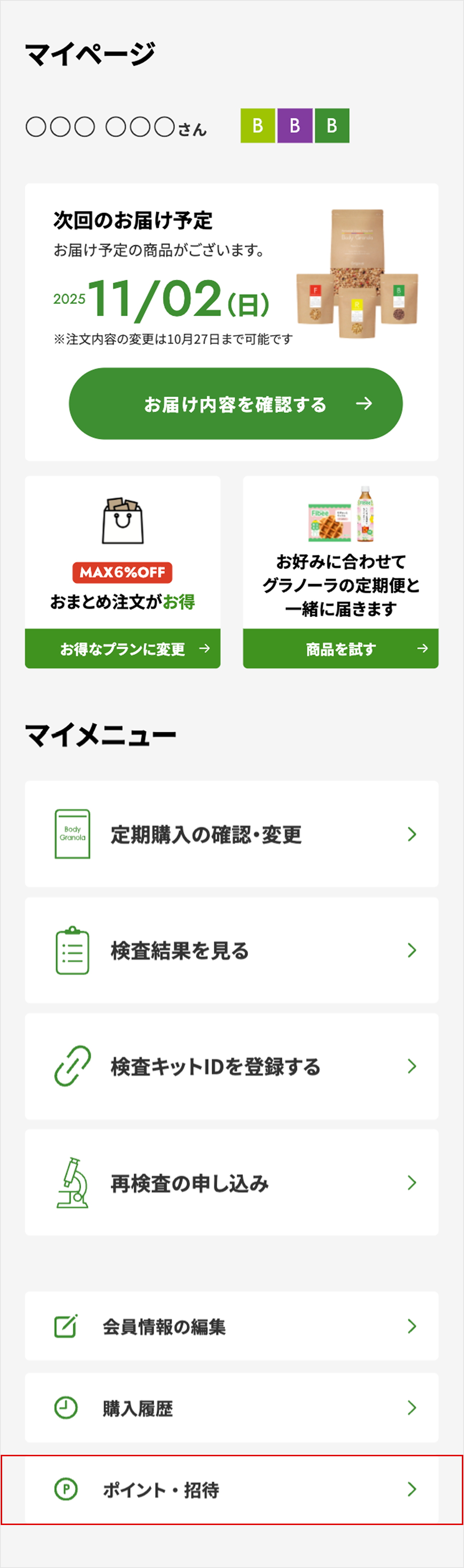Open ポイント・招待
Screen dimensions: 464x1568
232,1490
